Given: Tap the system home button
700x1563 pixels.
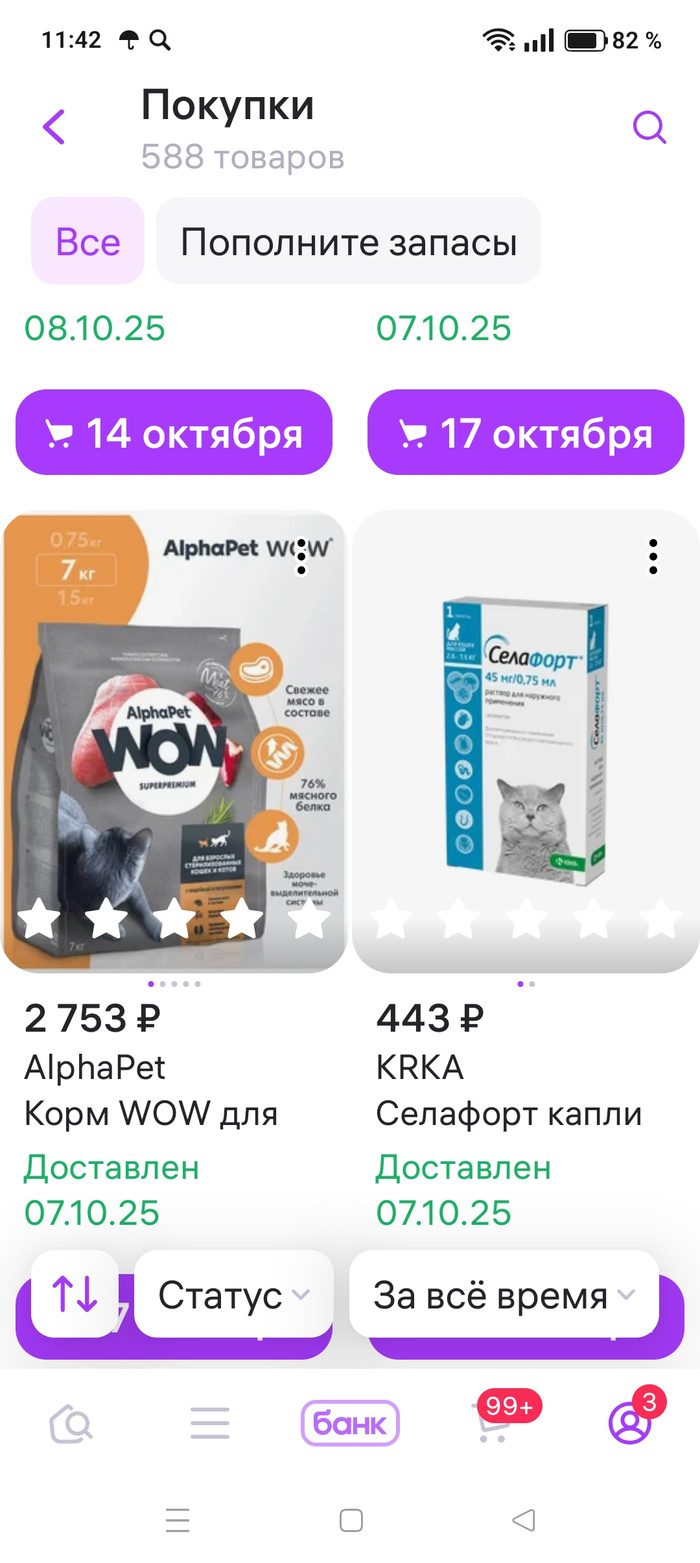Looking at the screenshot, I should click(351, 1521).
